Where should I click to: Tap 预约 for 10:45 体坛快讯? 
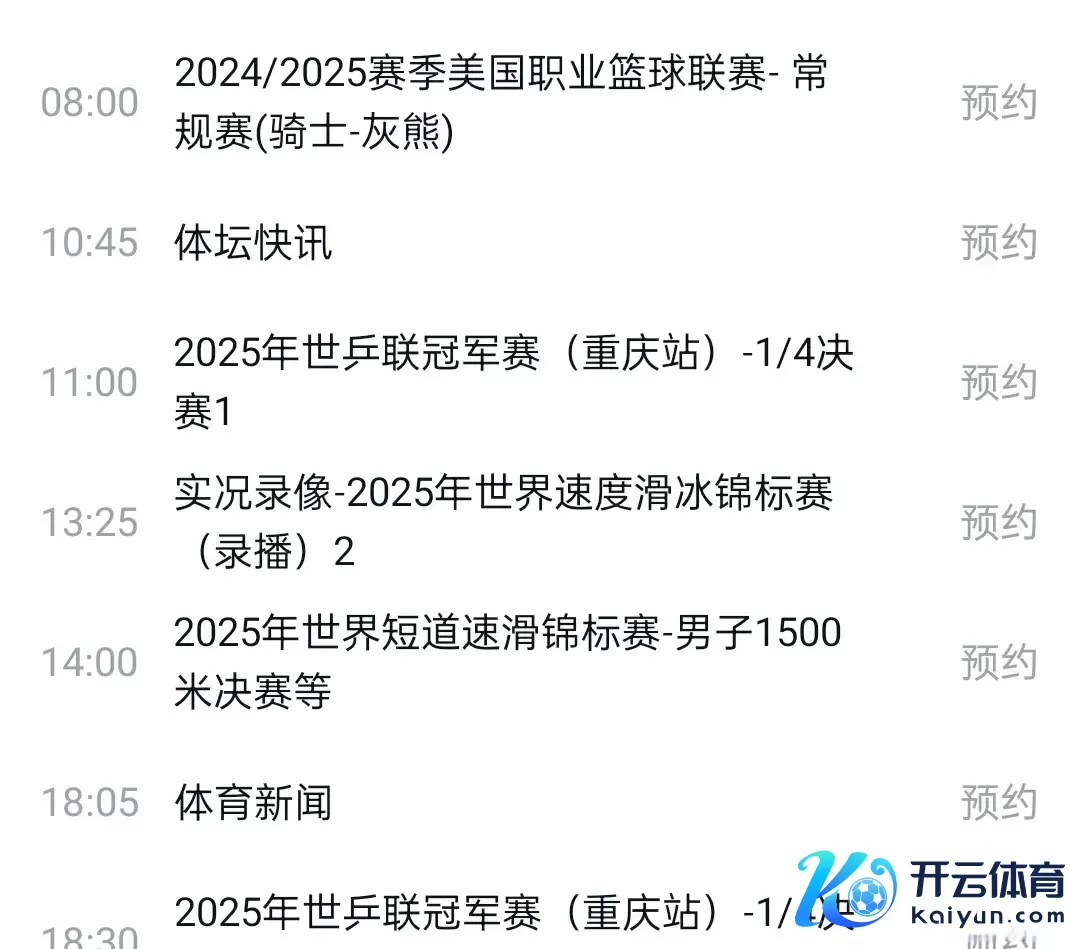pos(999,243)
